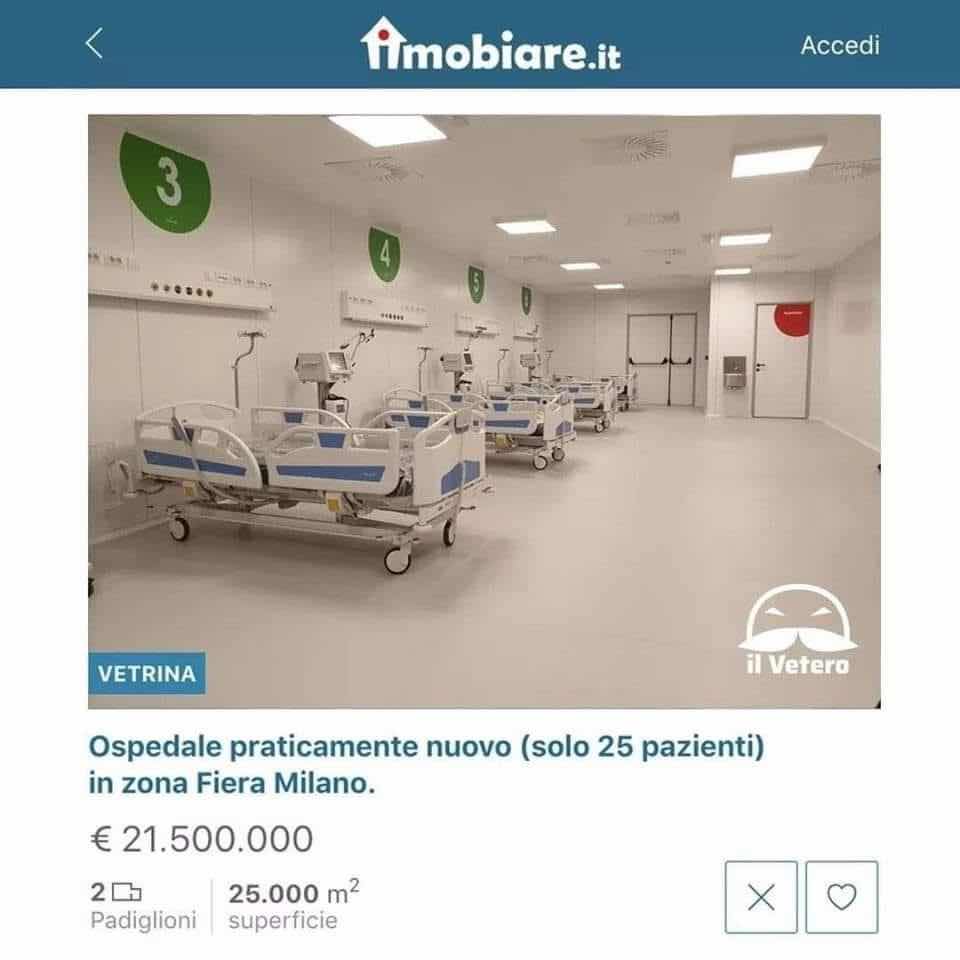This screenshot has width=960, height=960.
Task: Hide this listing with the X button
Action: coord(761,897)
